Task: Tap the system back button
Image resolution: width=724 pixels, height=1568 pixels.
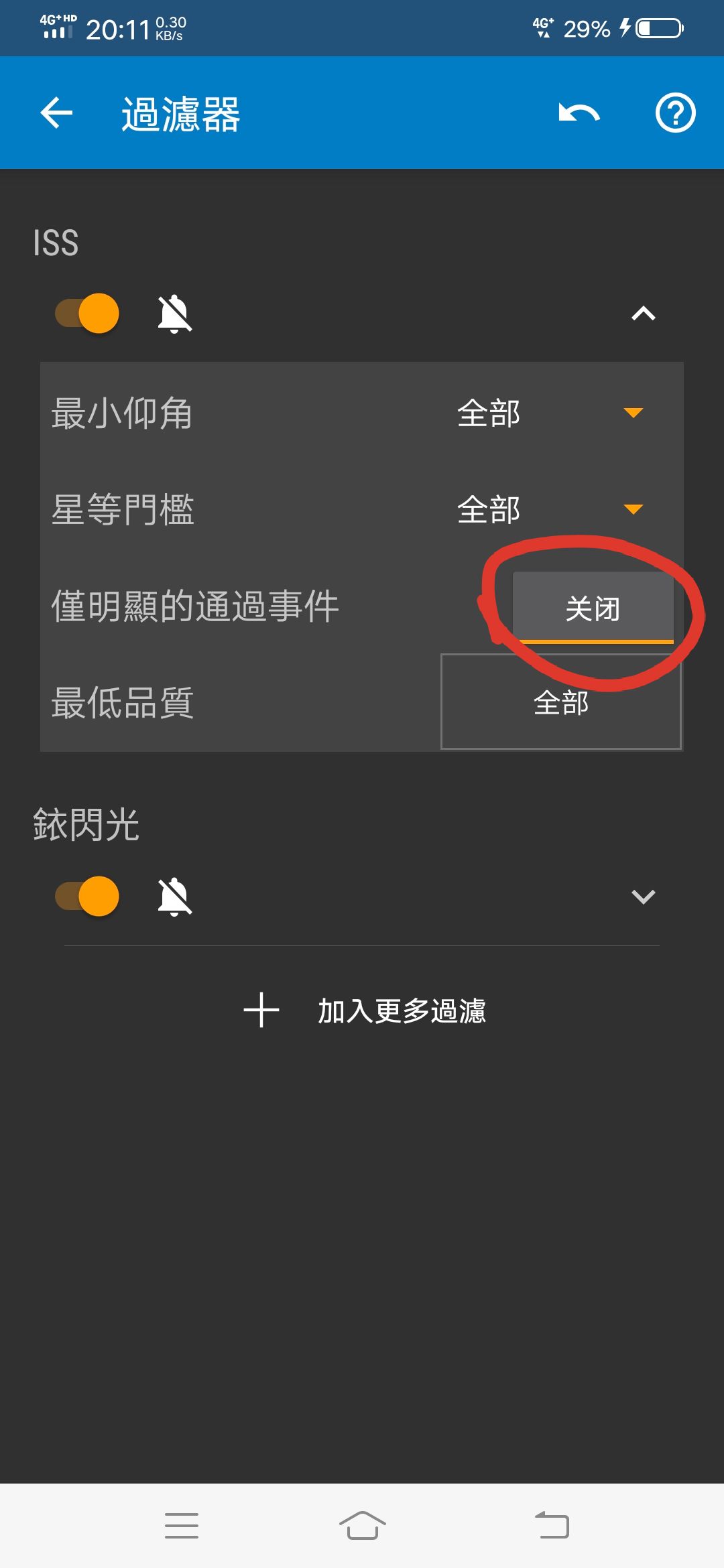Action: [x=552, y=1526]
